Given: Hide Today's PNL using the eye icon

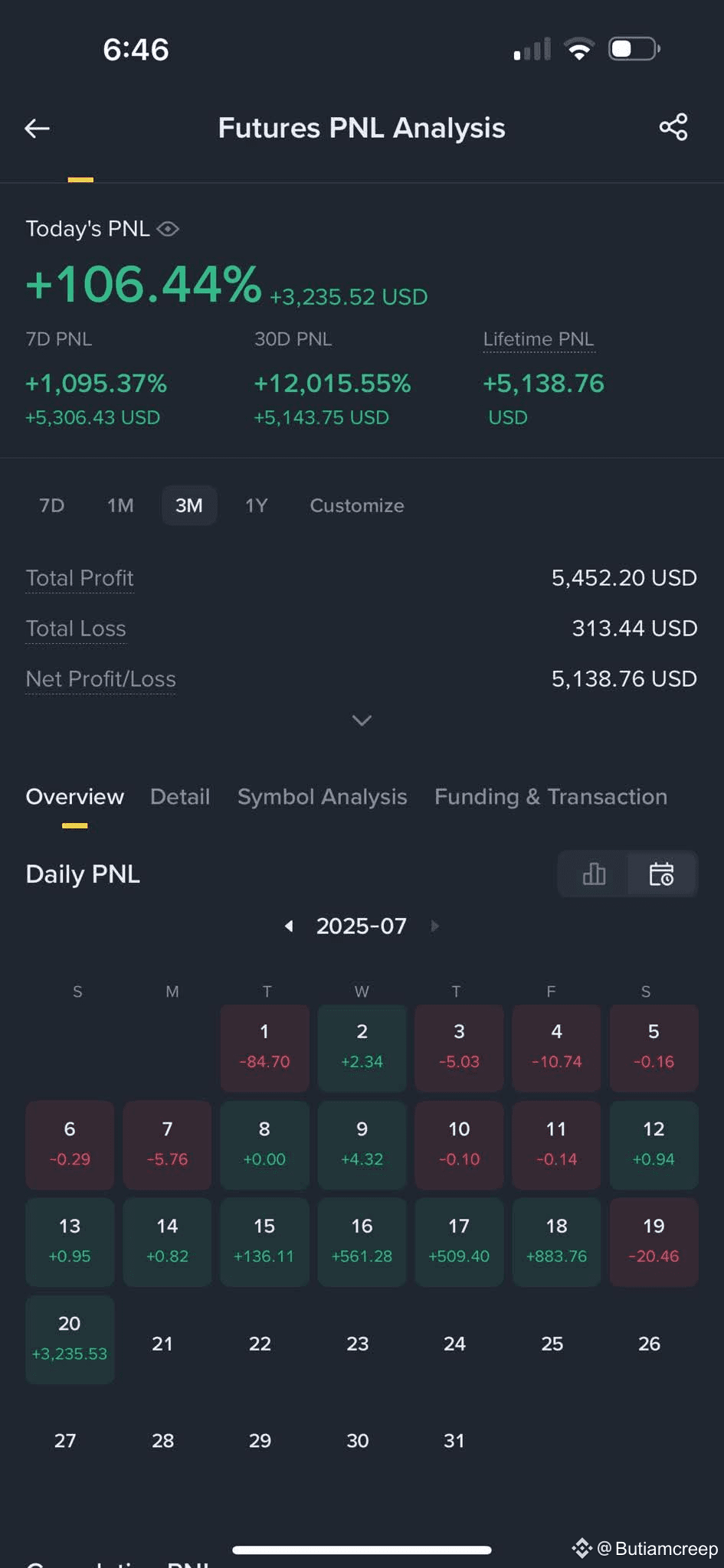Looking at the screenshot, I should coord(168,229).
